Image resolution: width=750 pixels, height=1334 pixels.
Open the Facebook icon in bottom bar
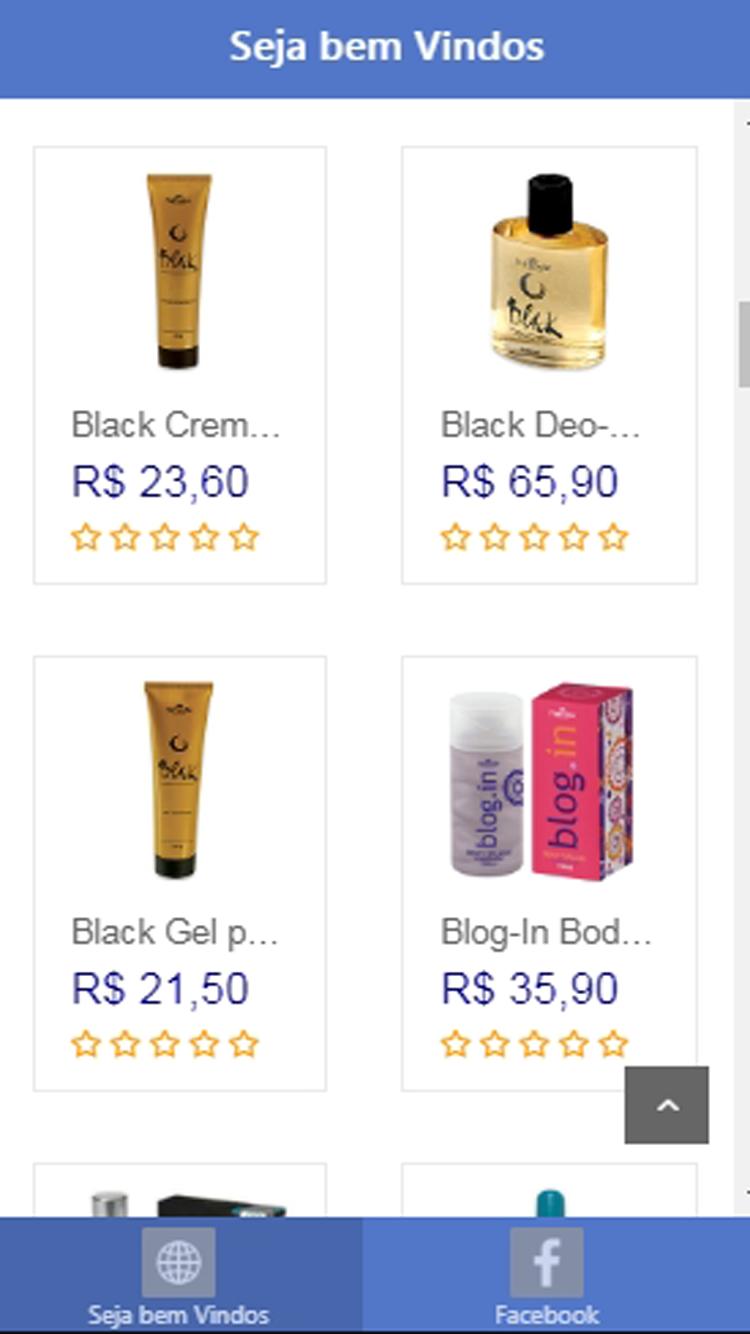click(x=545, y=1262)
